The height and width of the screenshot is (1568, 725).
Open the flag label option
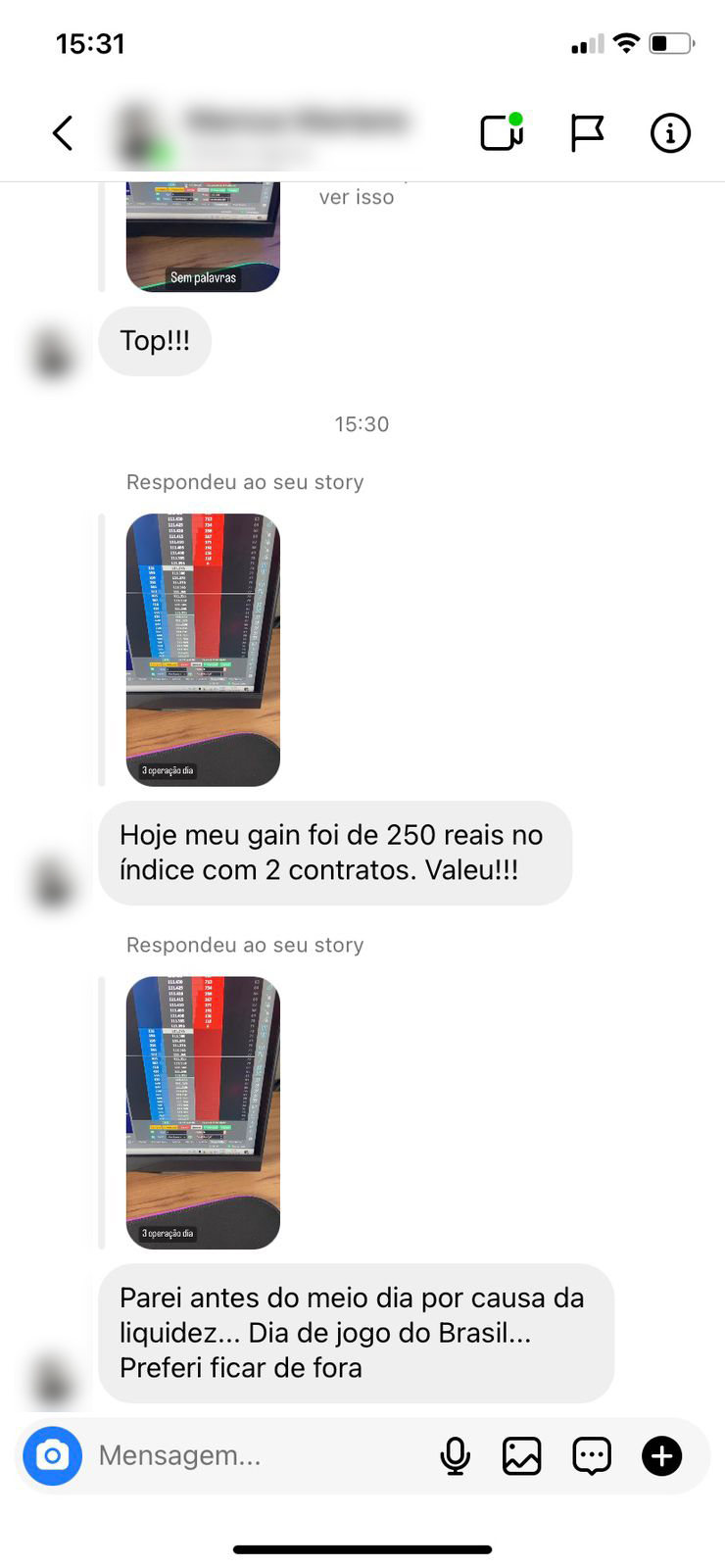tap(587, 133)
